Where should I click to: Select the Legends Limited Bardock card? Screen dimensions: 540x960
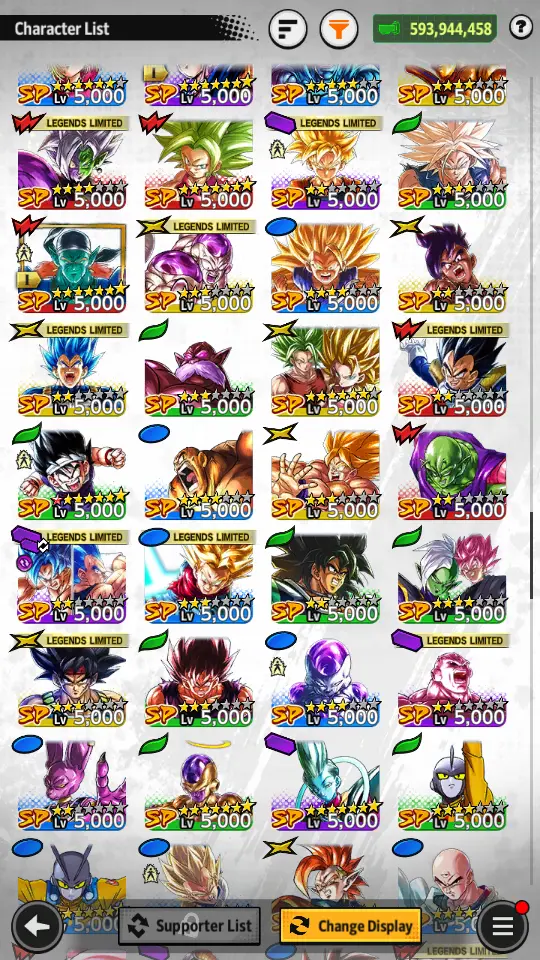click(x=72, y=679)
